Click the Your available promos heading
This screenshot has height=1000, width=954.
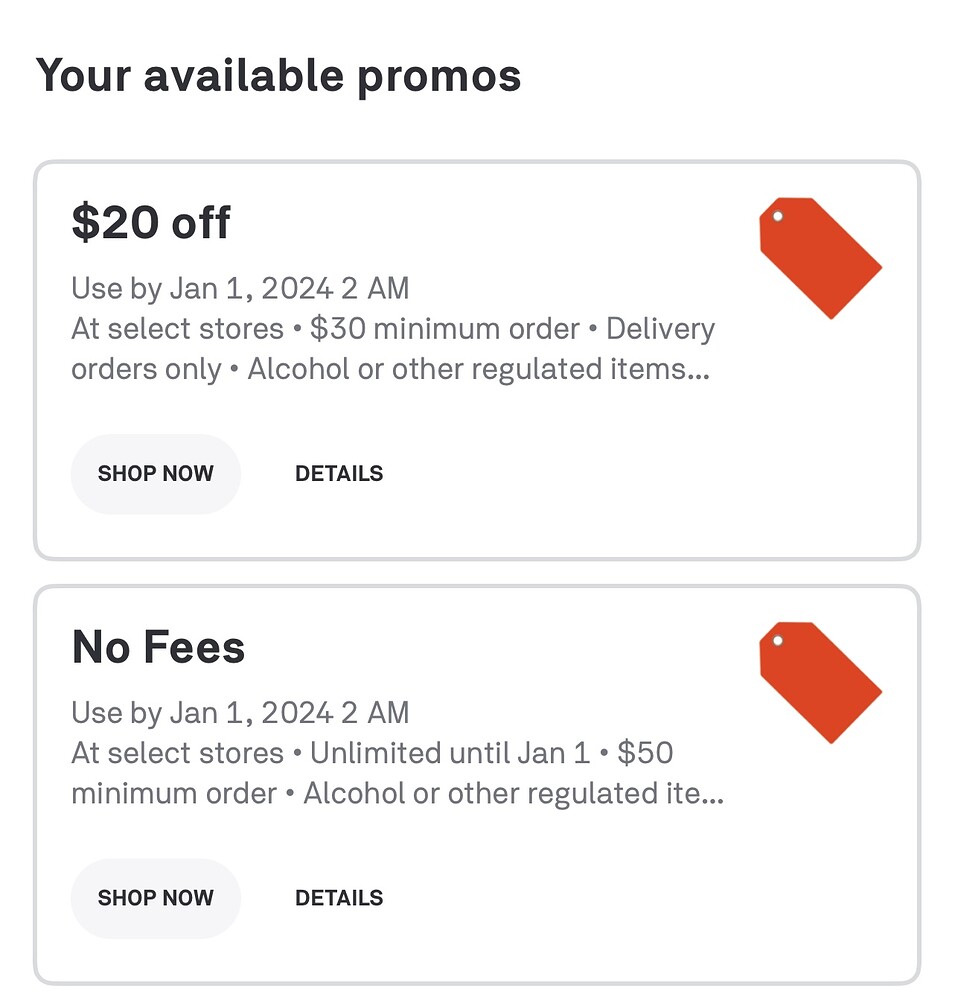click(x=278, y=74)
